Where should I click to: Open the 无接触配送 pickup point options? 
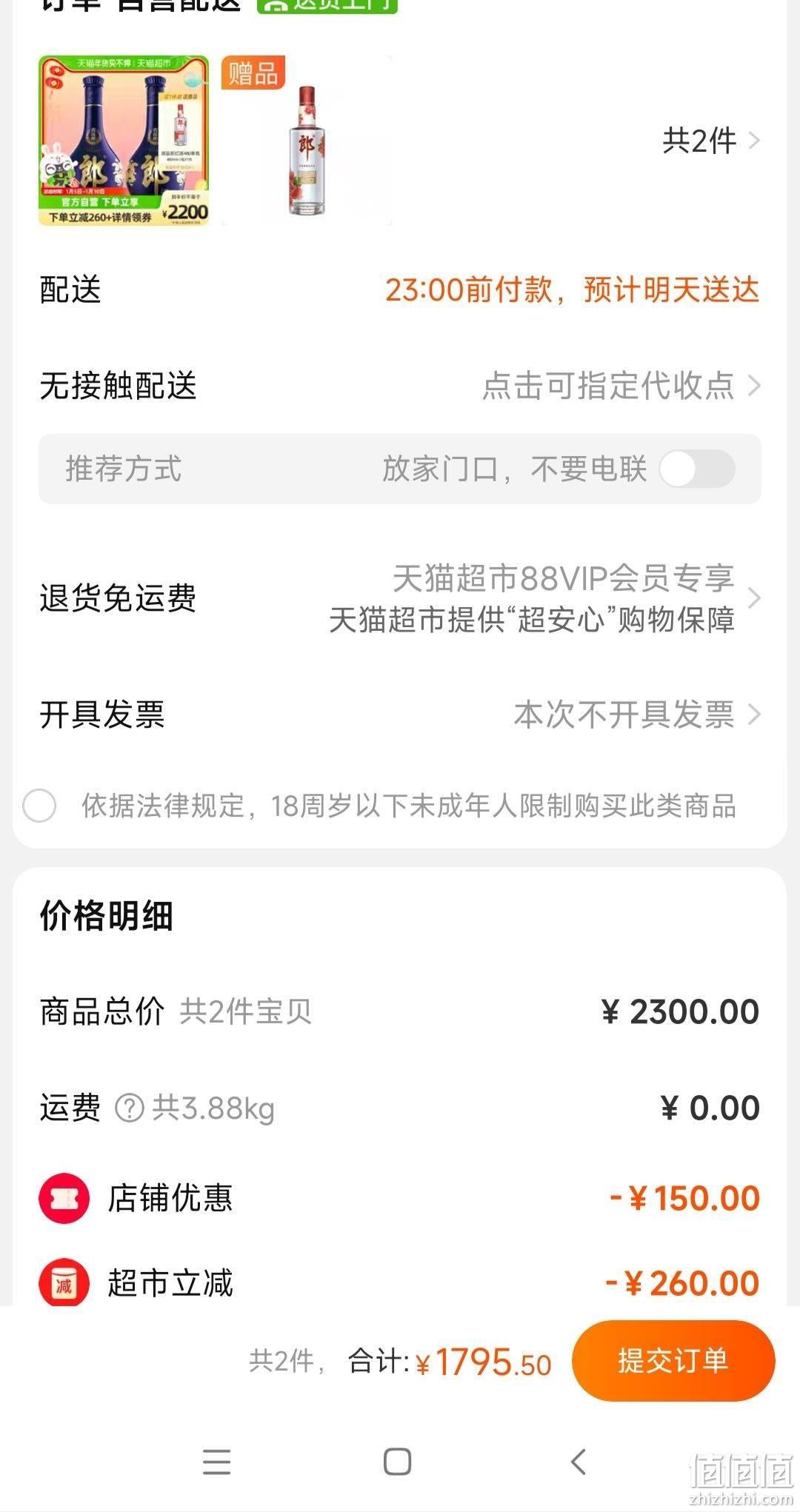400,386
